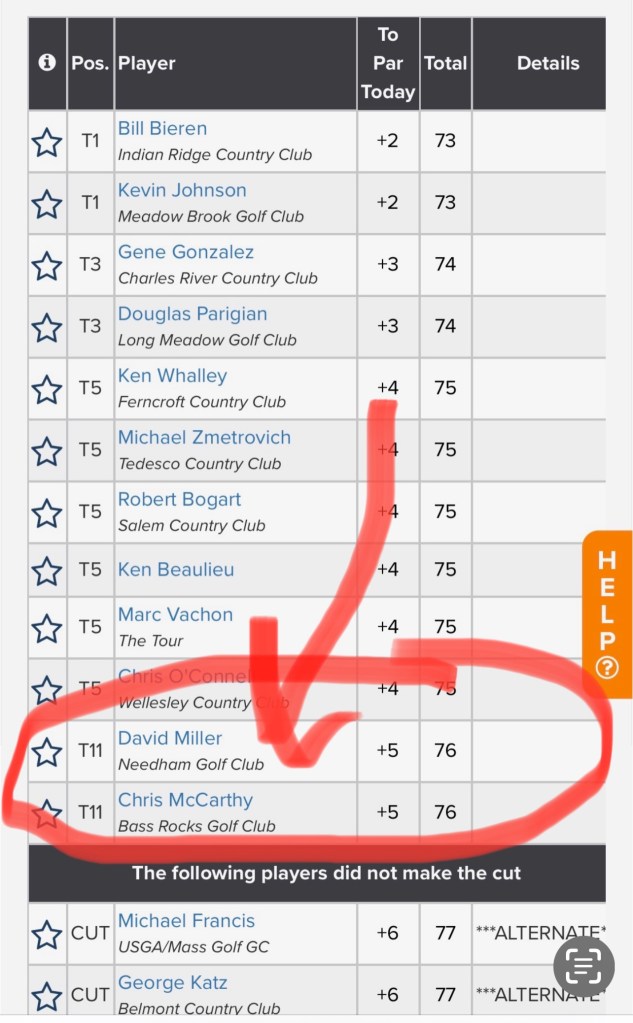Open Marc Vachon's player page
The image size is (633, 1023).
pos(175,615)
